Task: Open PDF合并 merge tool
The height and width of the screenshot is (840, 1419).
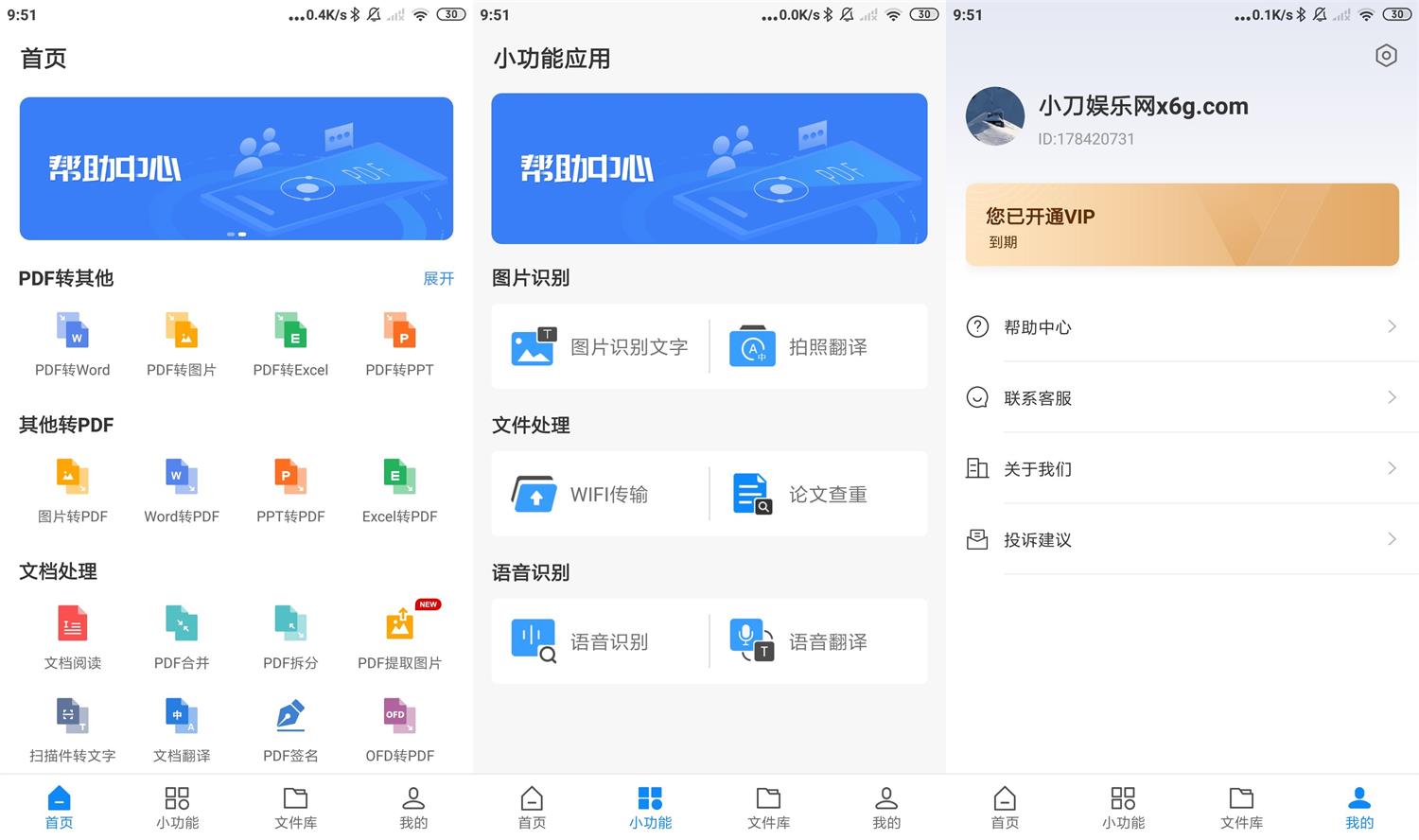Action: pyautogui.click(x=182, y=639)
